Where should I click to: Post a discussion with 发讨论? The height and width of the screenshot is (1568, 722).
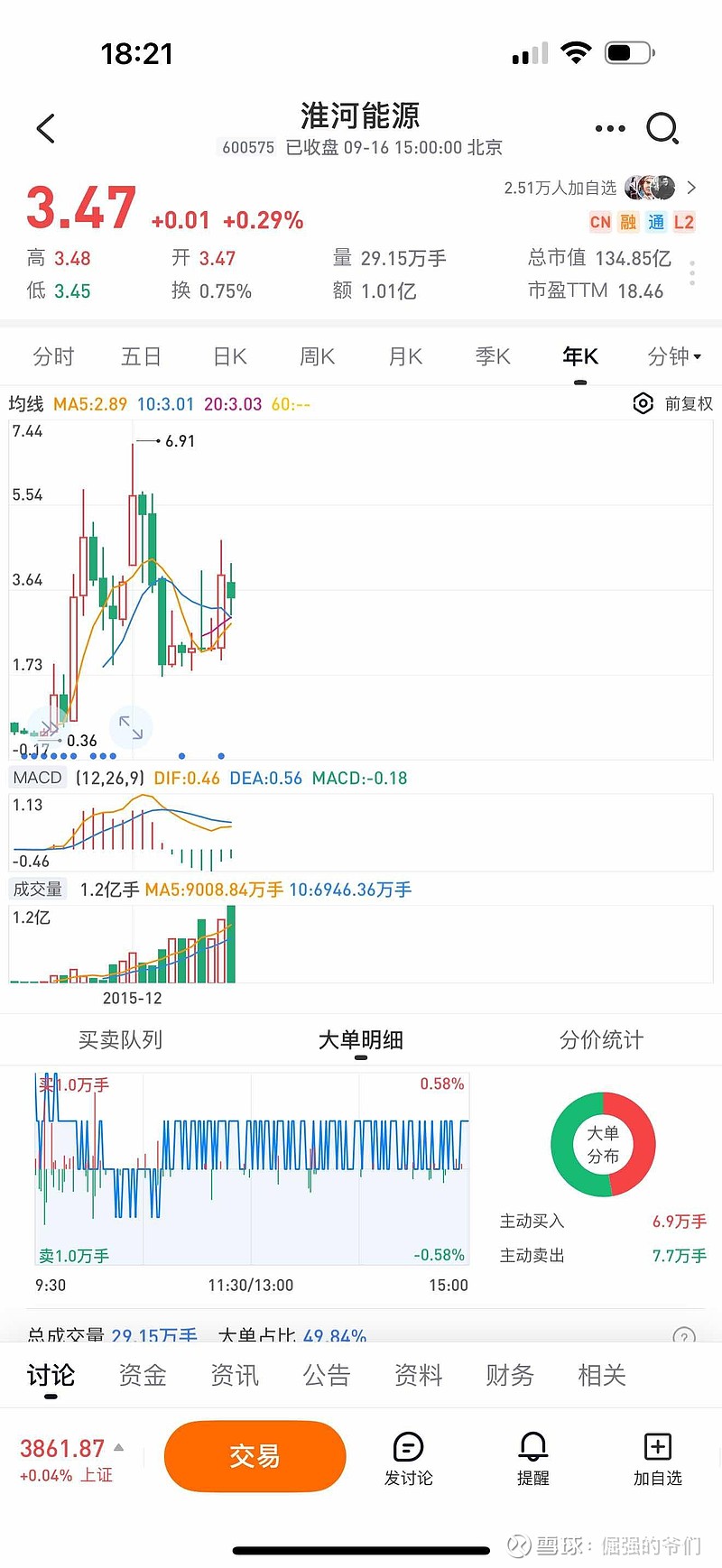pos(408,1458)
